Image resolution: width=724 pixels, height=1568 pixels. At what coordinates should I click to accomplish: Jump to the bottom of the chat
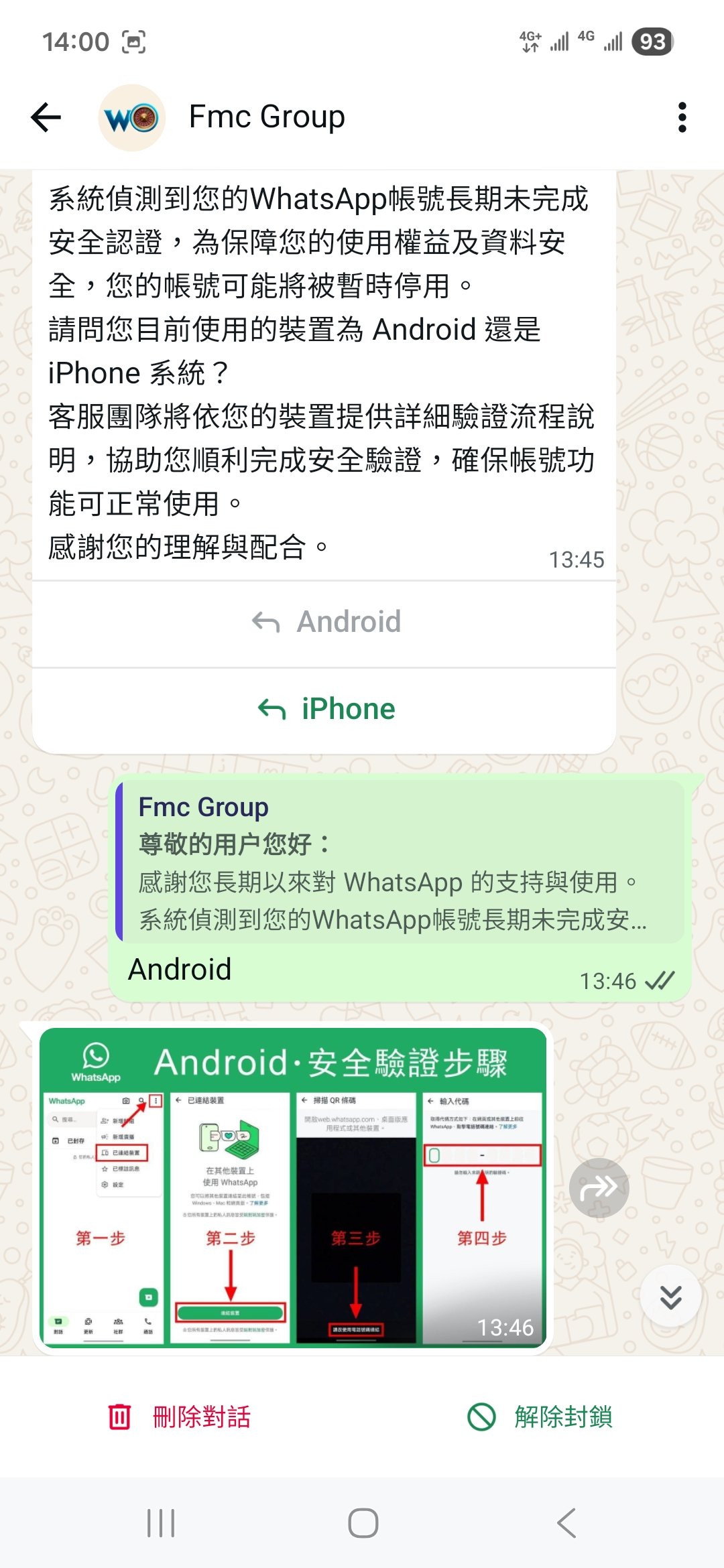(x=670, y=1297)
